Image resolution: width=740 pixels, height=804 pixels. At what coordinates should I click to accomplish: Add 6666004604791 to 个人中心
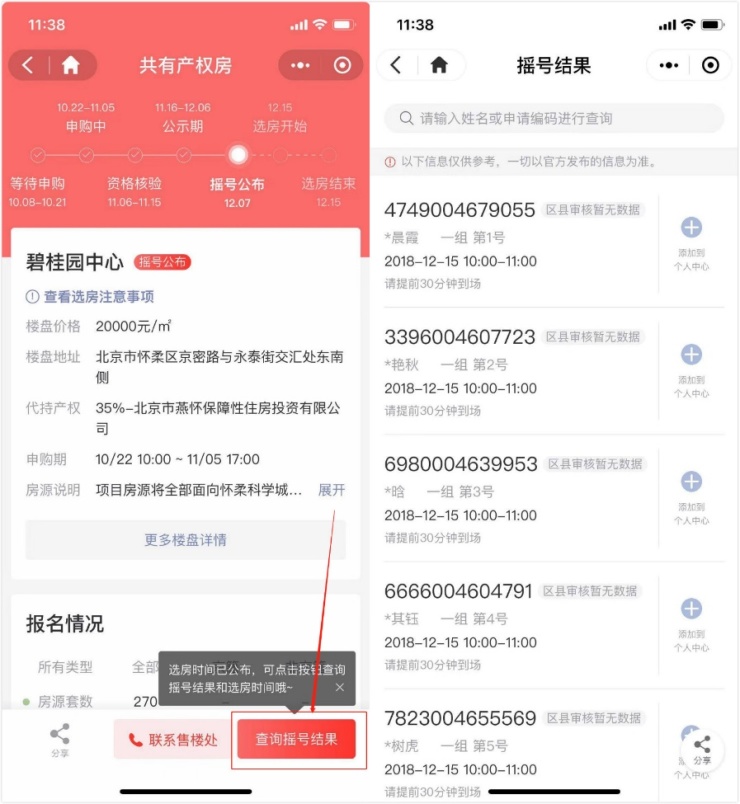pos(691,619)
